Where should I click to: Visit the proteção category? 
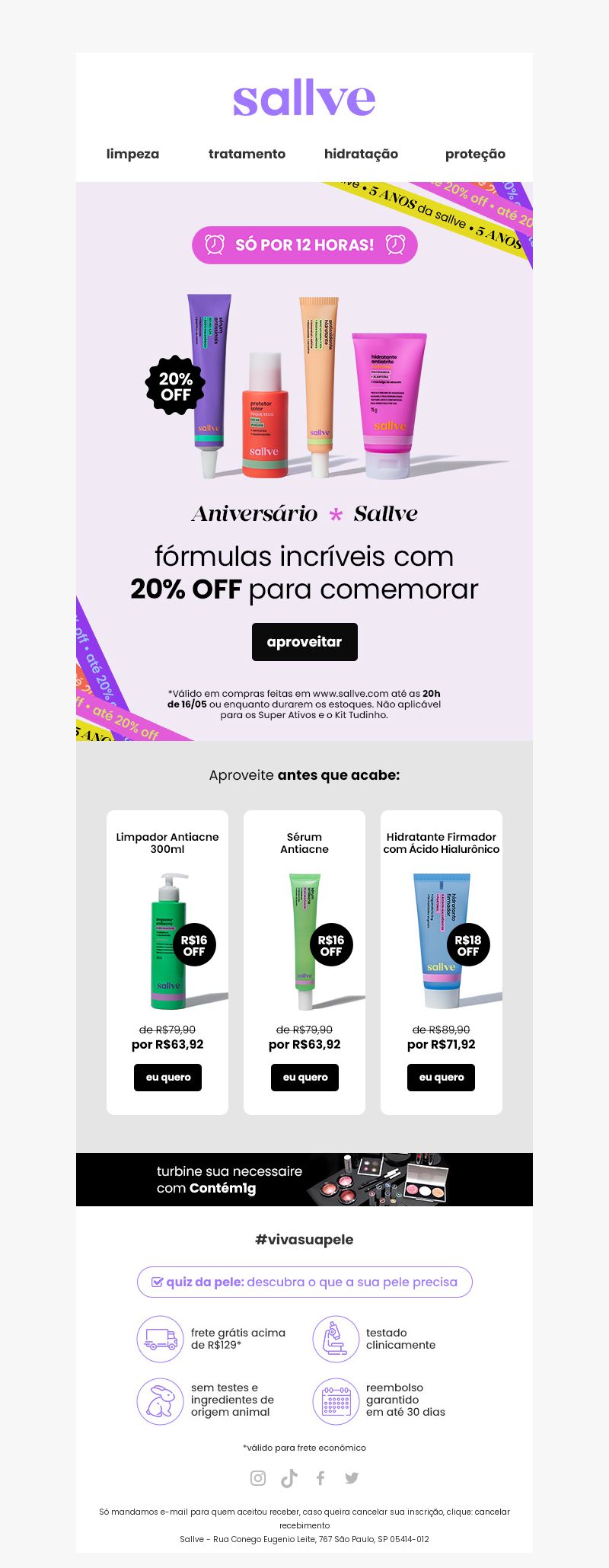[475, 154]
